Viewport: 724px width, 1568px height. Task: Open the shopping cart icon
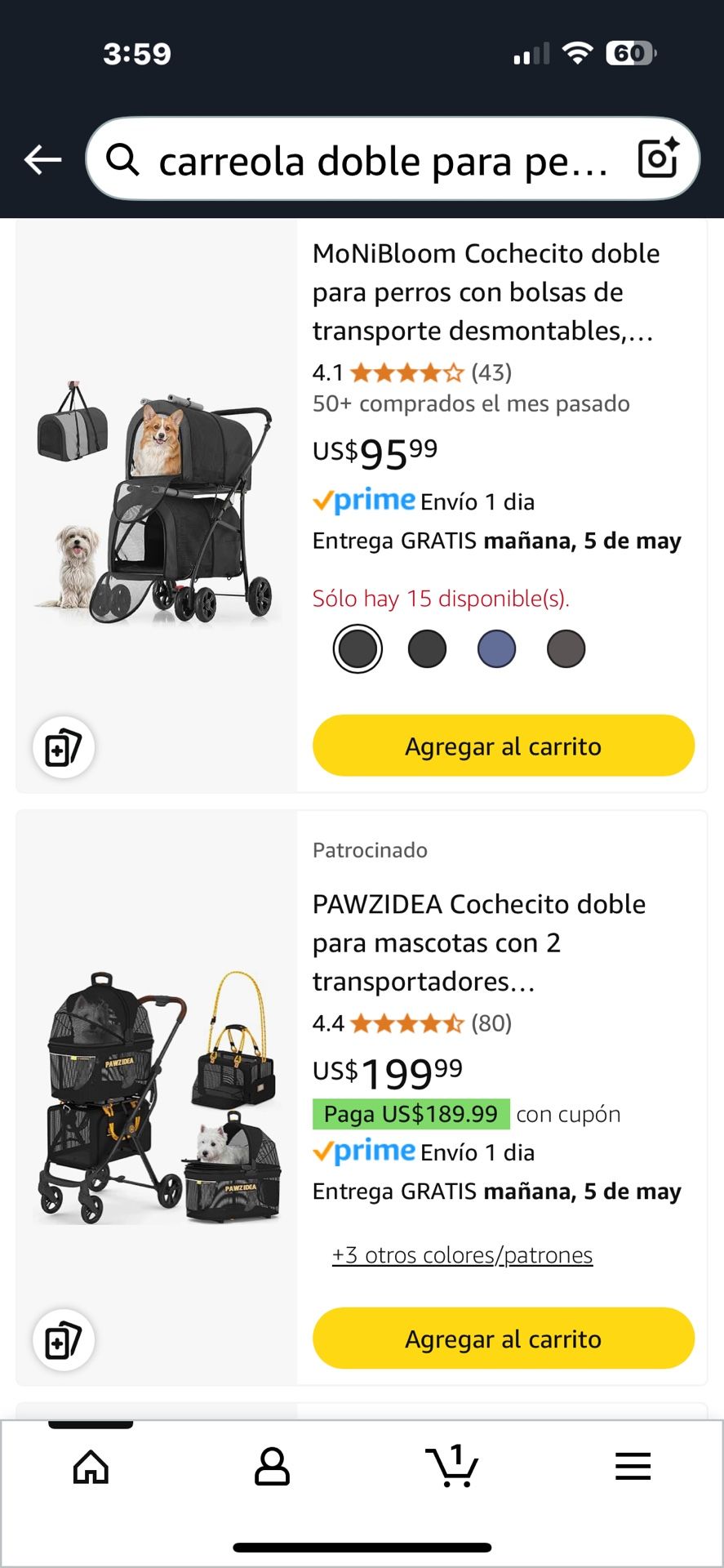click(x=453, y=1468)
